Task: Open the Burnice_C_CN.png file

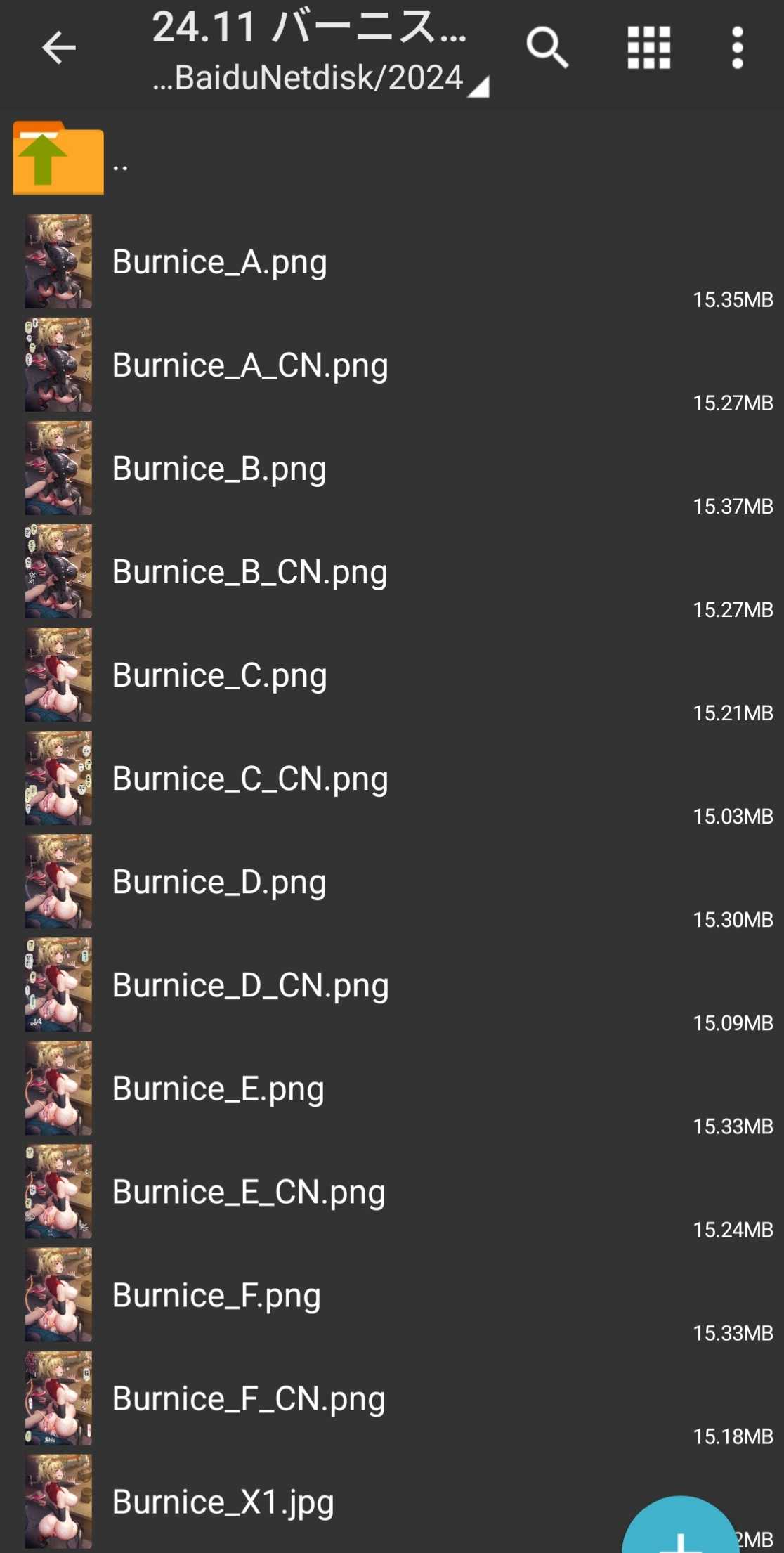Action: pyautogui.click(x=392, y=778)
